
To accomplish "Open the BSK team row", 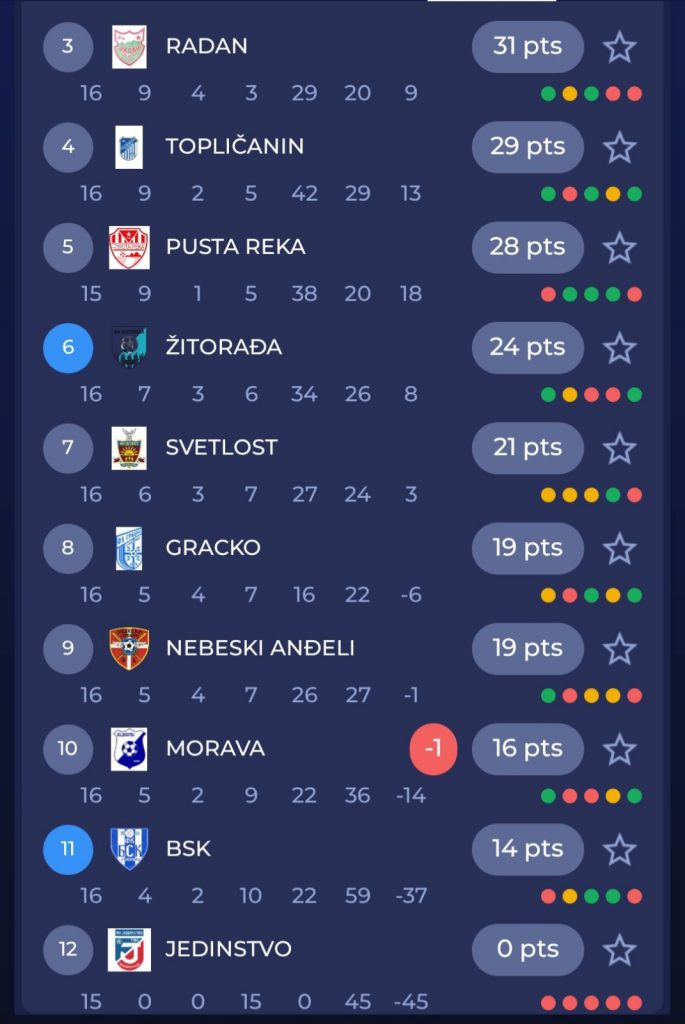I will click(188, 849).
